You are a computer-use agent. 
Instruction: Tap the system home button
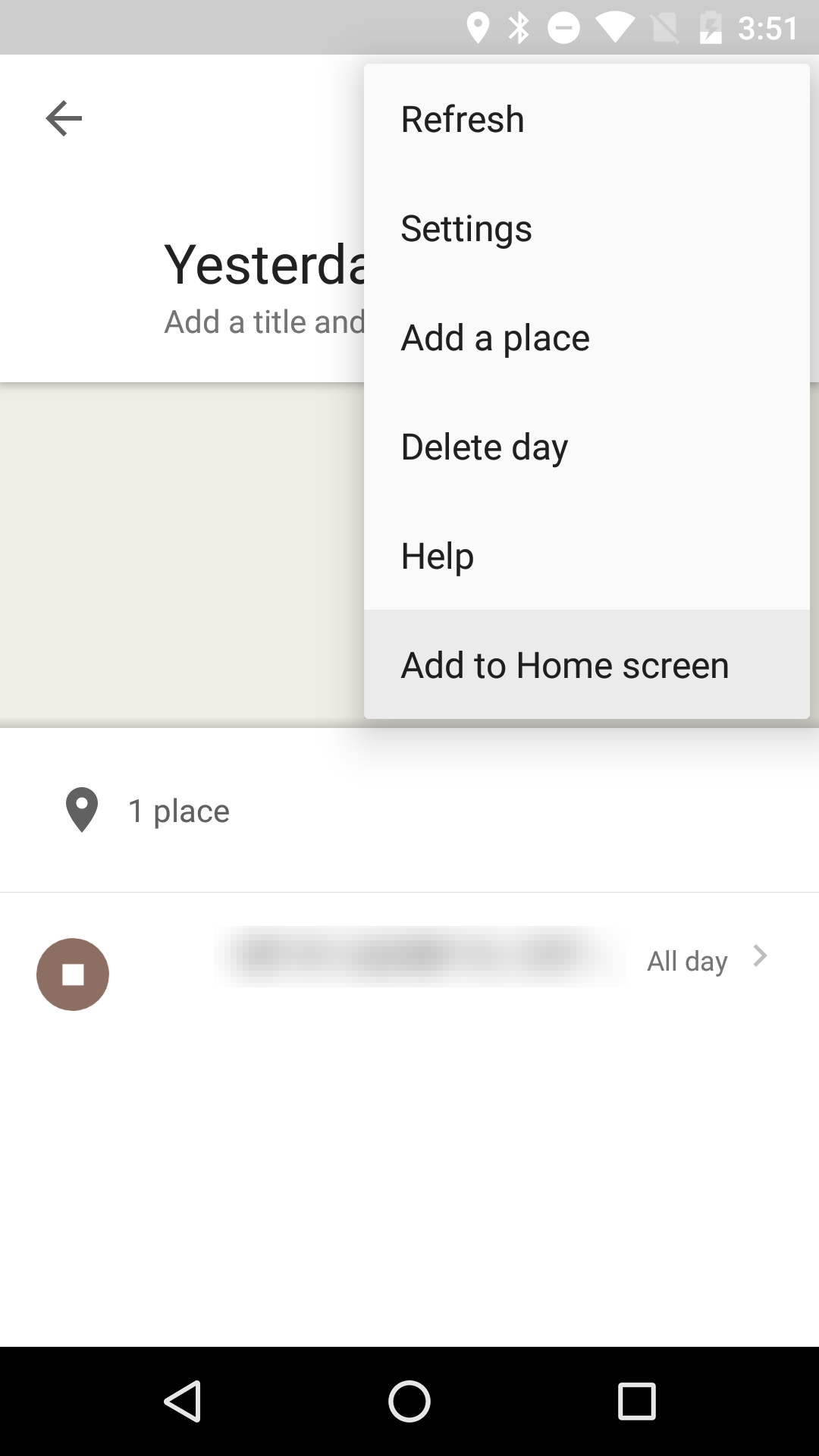(x=409, y=1401)
